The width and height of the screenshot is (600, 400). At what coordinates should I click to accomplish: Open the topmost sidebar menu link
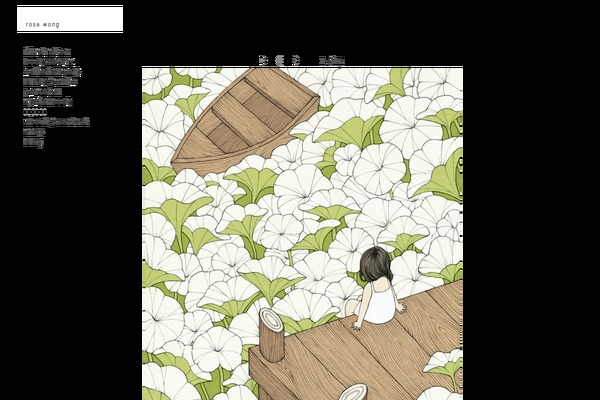coord(46,50)
